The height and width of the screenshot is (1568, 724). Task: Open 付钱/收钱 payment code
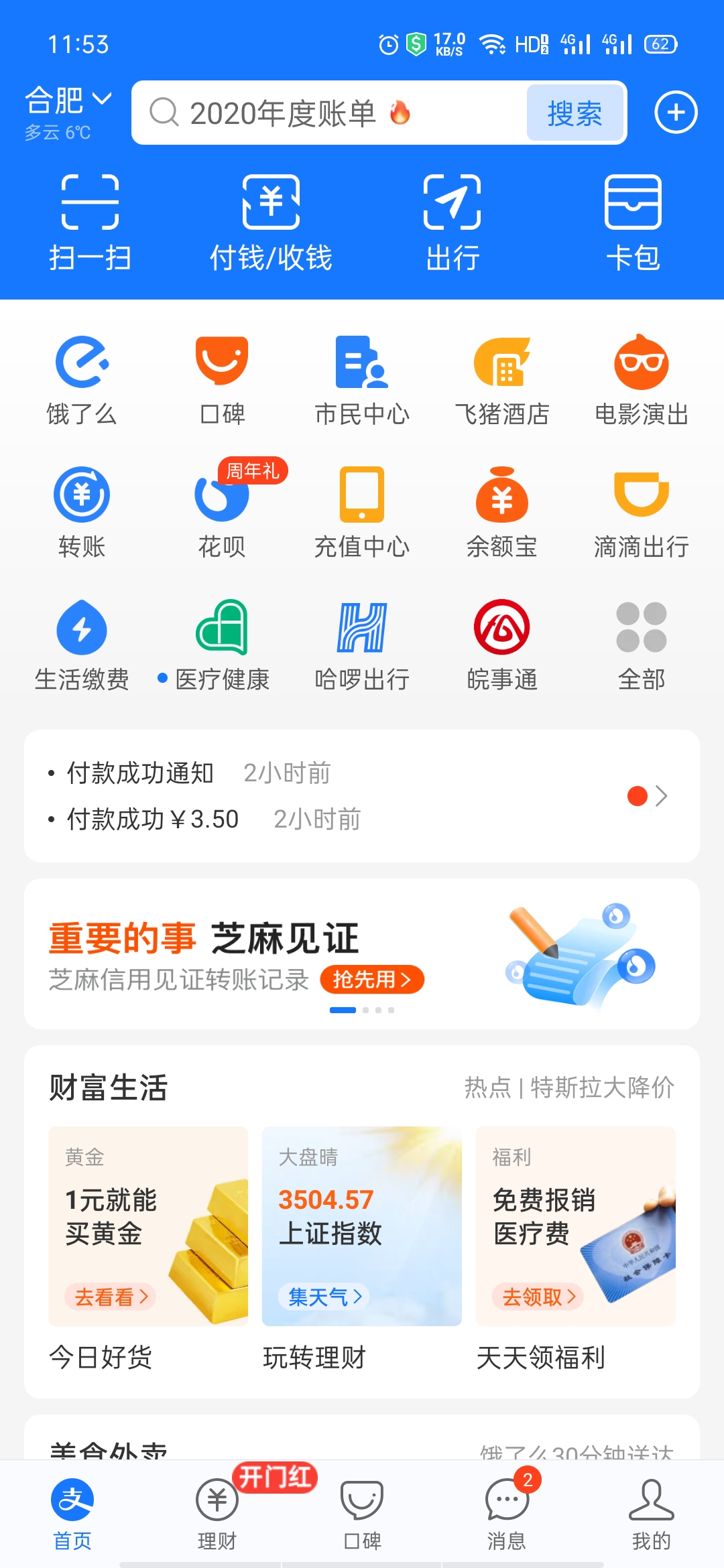(x=271, y=222)
